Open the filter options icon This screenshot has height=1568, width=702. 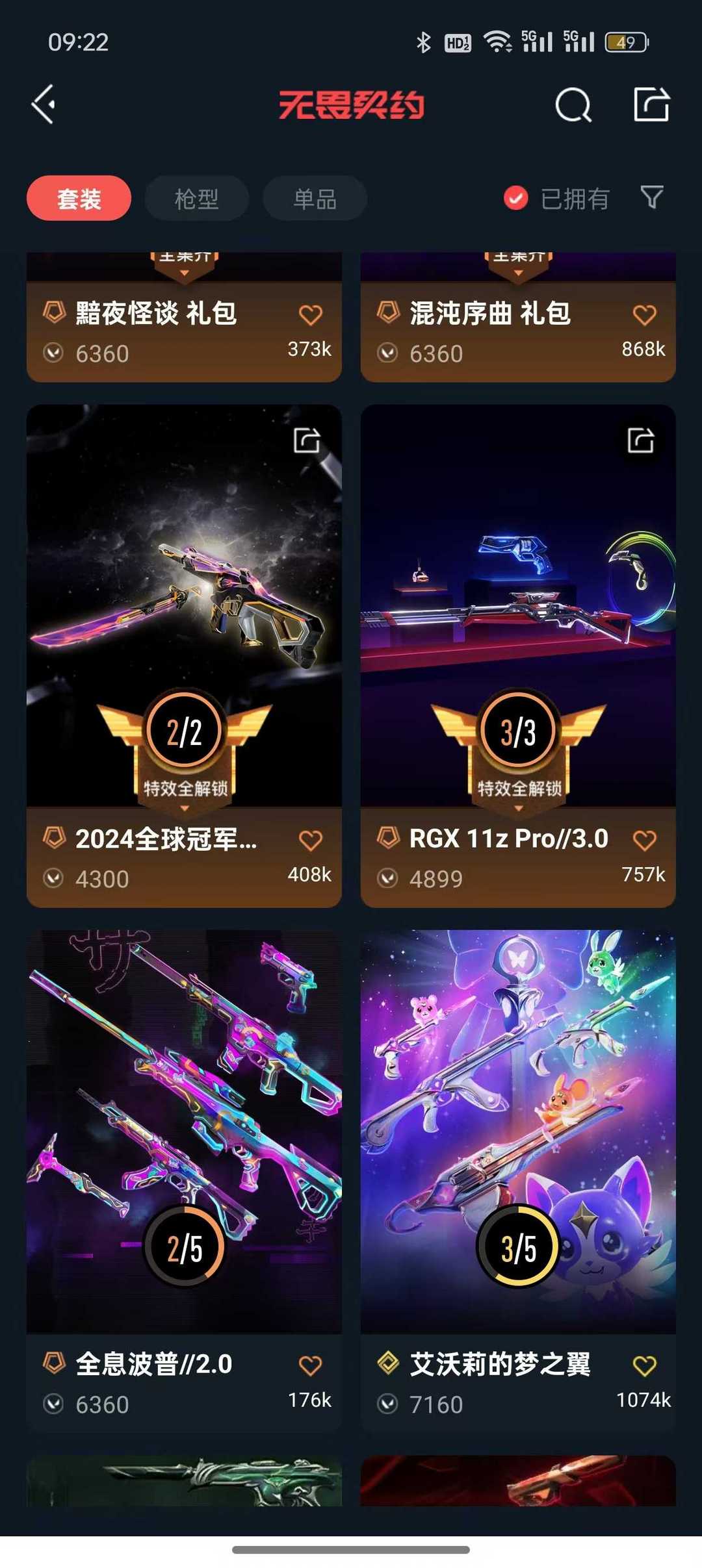(x=653, y=197)
